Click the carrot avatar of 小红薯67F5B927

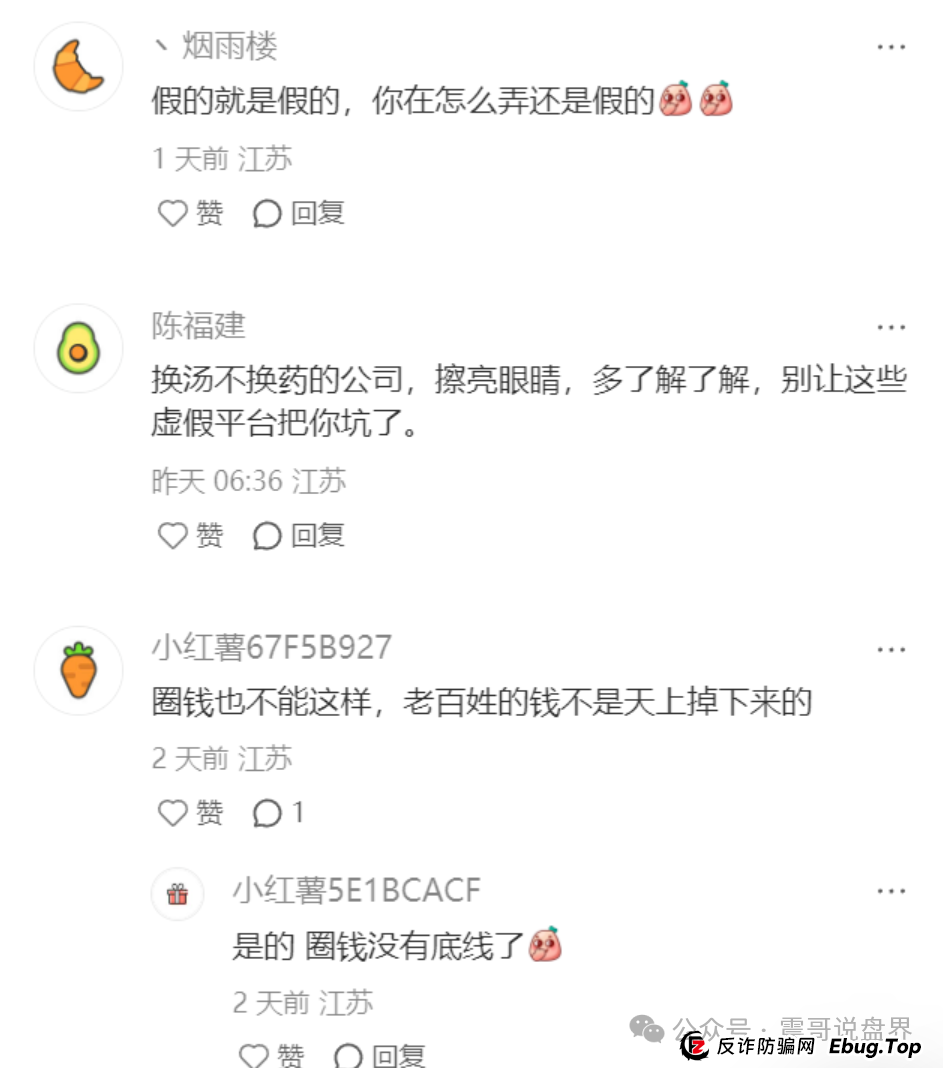(78, 671)
